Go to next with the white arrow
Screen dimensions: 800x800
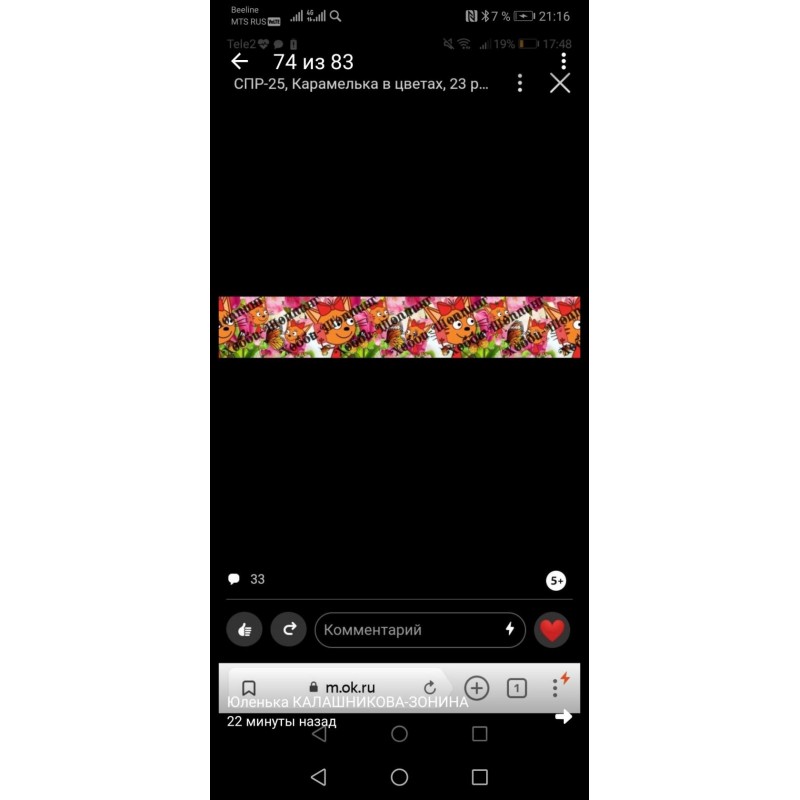click(x=564, y=716)
